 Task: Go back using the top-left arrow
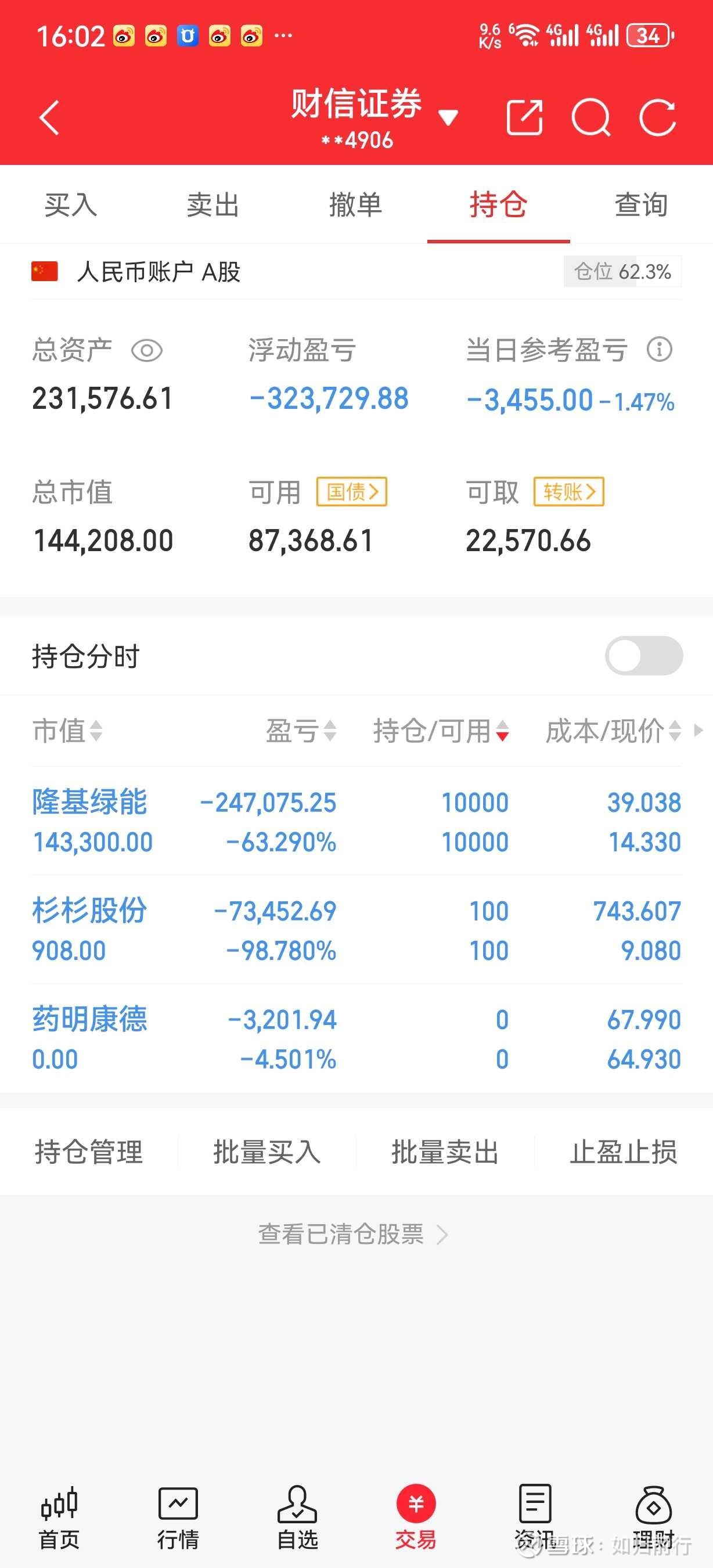(x=49, y=117)
